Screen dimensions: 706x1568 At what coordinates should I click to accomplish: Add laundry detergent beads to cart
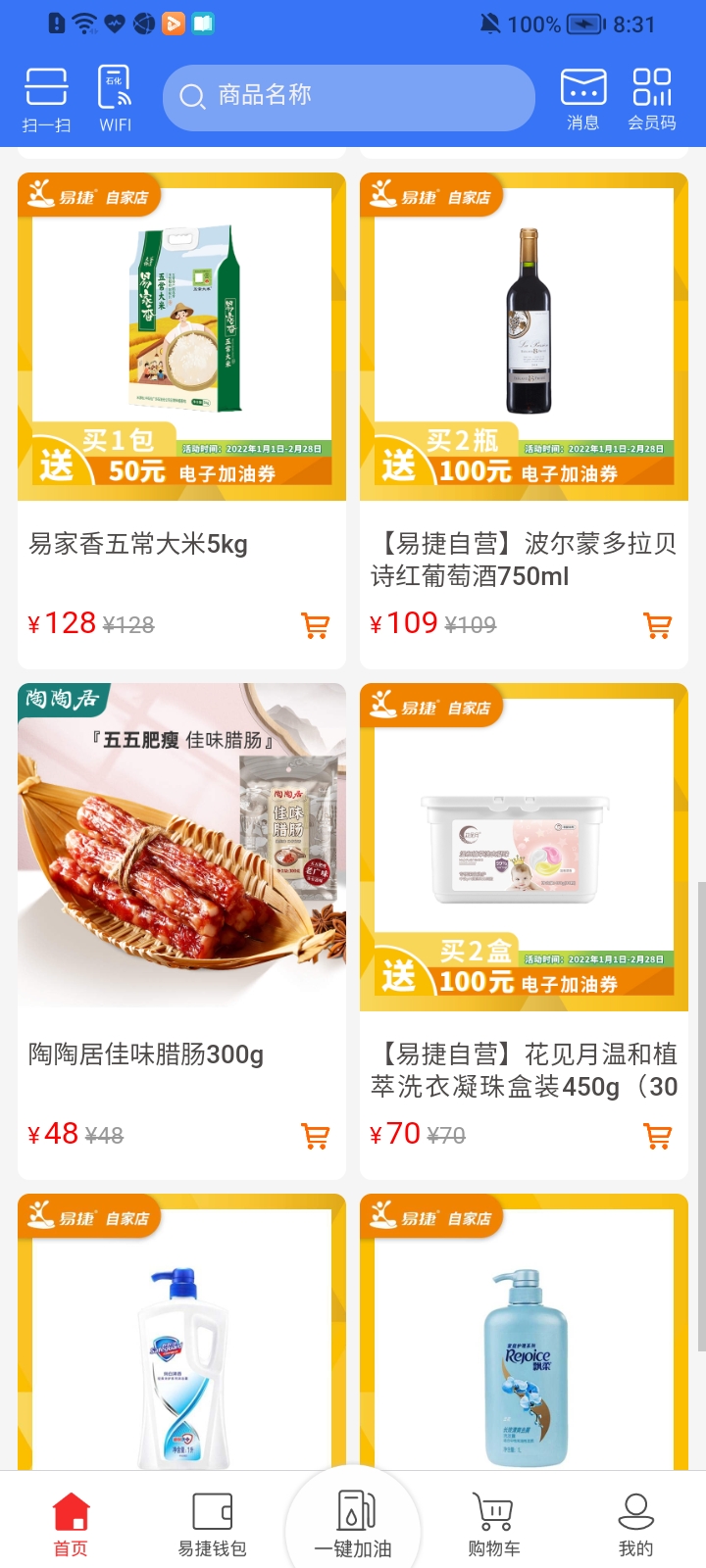(657, 1136)
